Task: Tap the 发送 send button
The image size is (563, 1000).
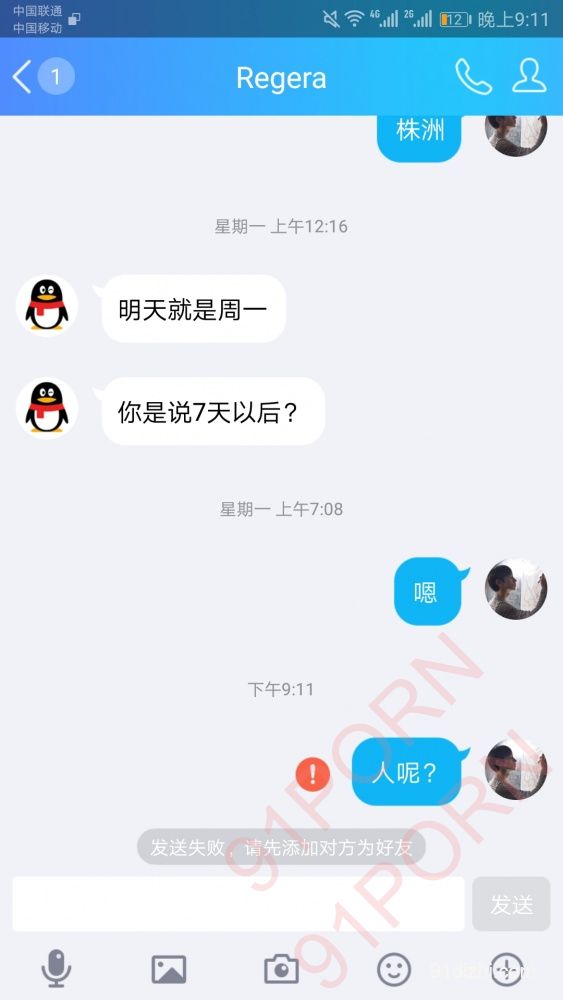Action: coord(511,904)
